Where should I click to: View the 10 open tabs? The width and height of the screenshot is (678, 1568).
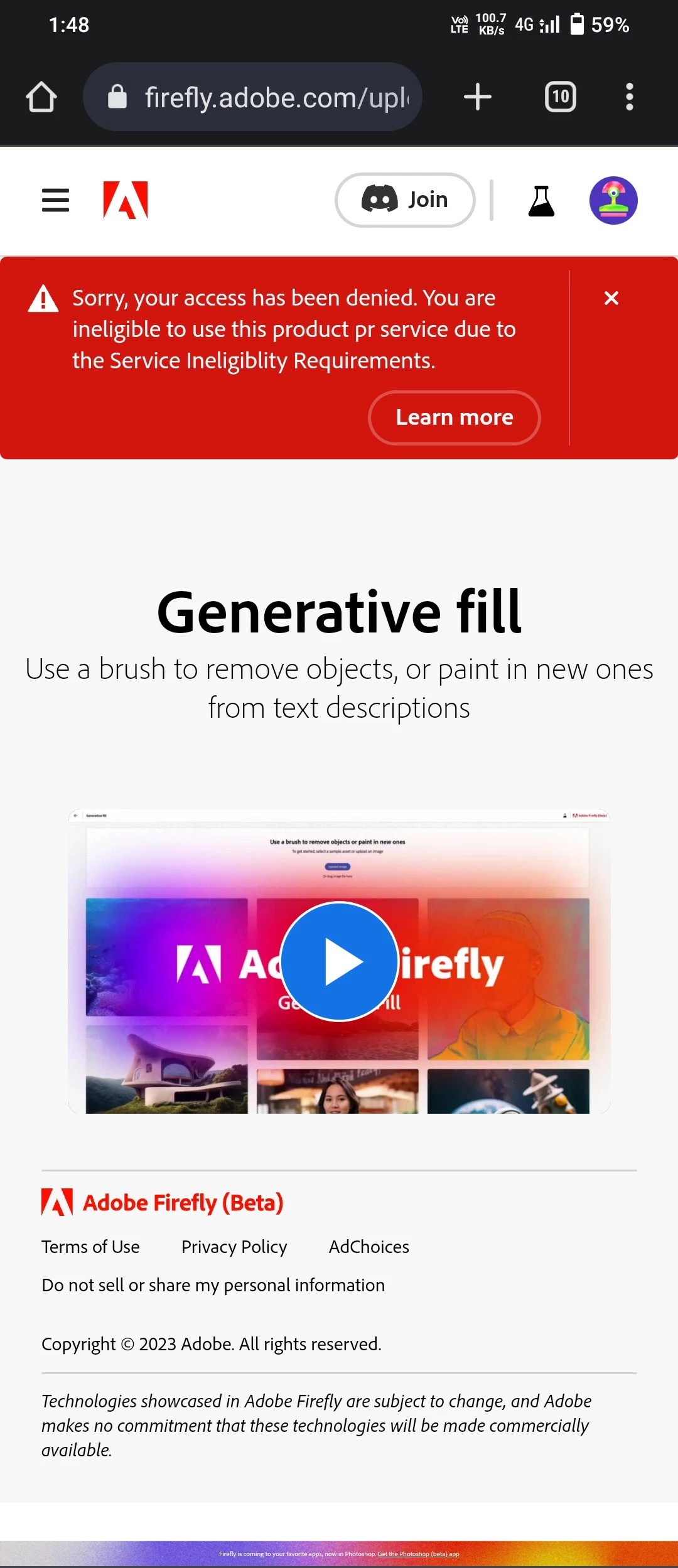(560, 97)
